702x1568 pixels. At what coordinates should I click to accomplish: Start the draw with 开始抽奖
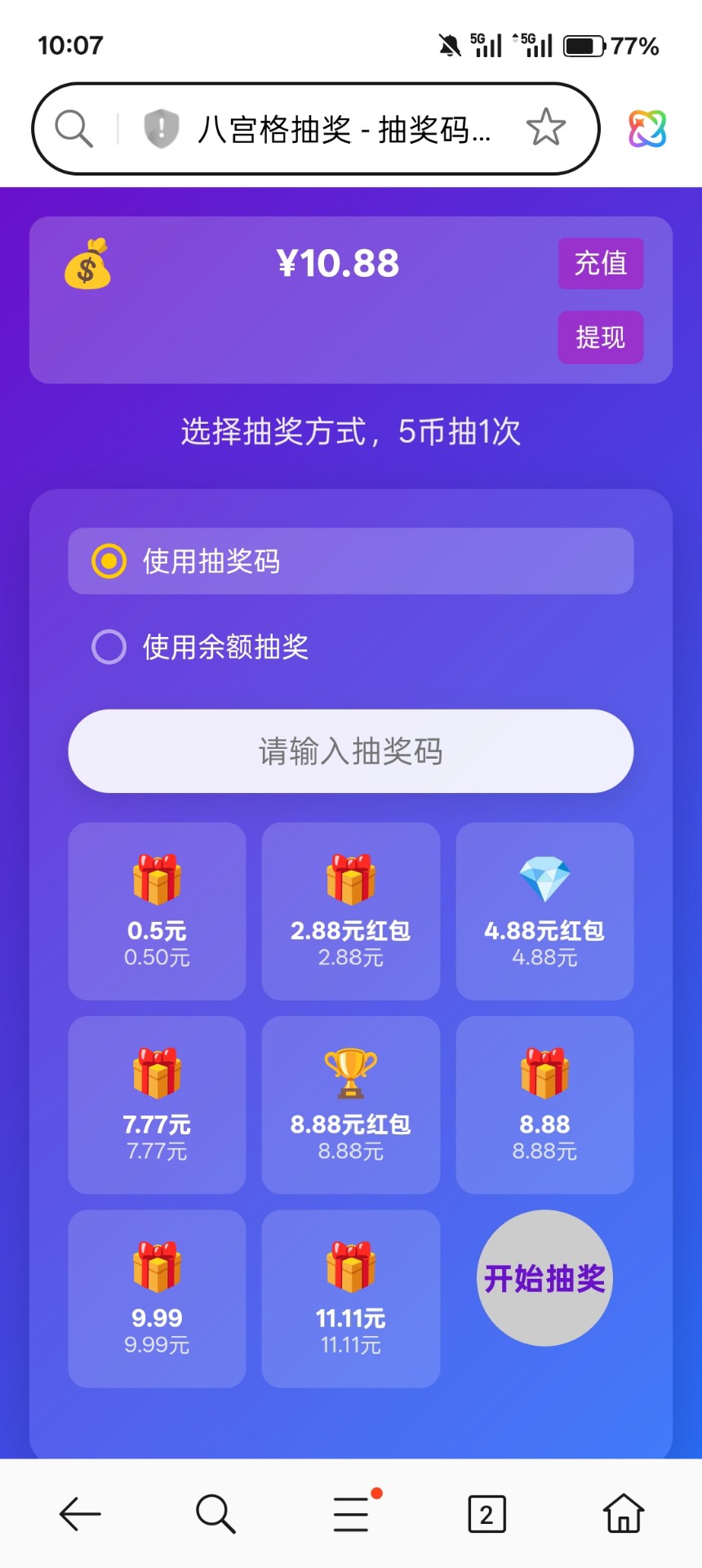click(544, 1278)
